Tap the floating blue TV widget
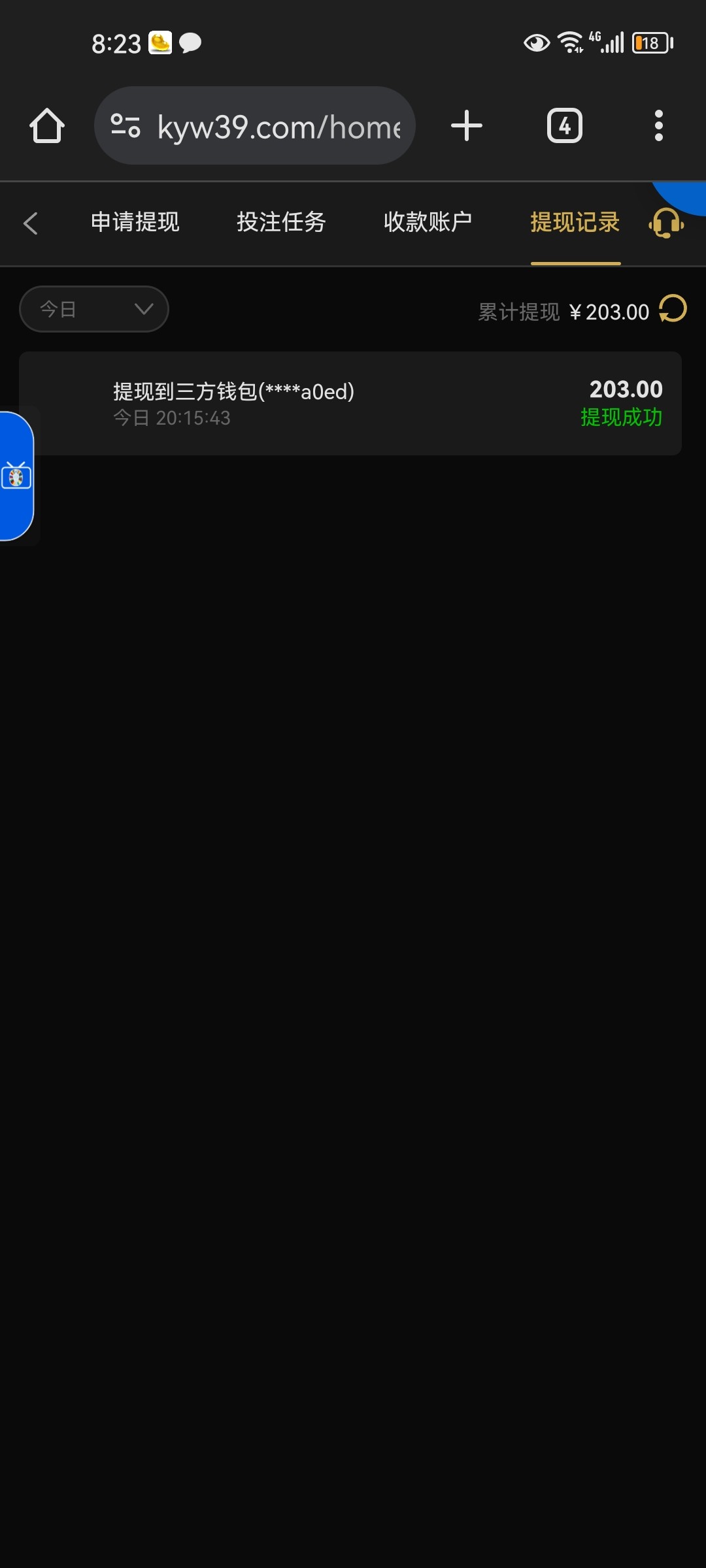 point(16,477)
